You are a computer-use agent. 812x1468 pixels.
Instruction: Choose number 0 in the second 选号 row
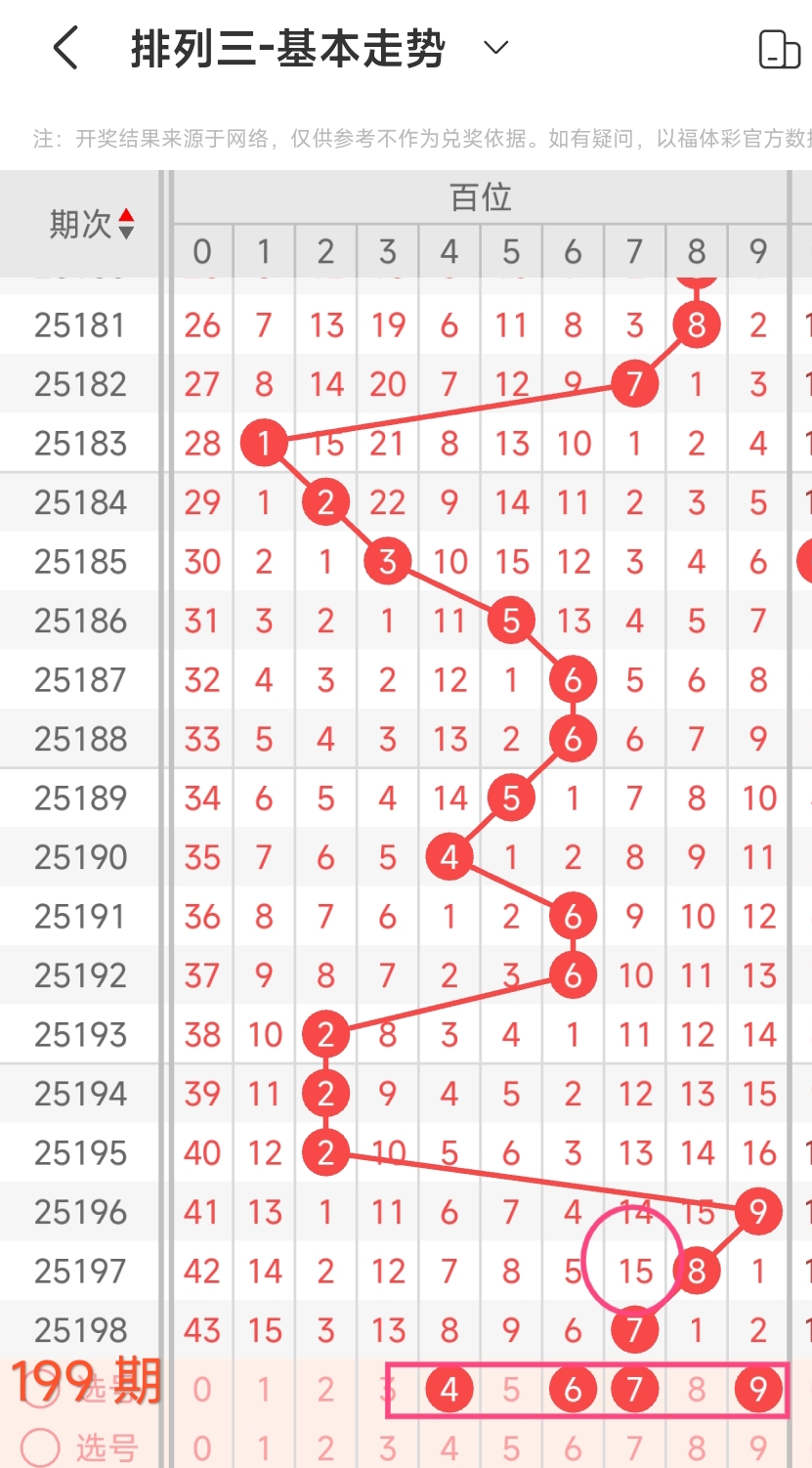[202, 1447]
